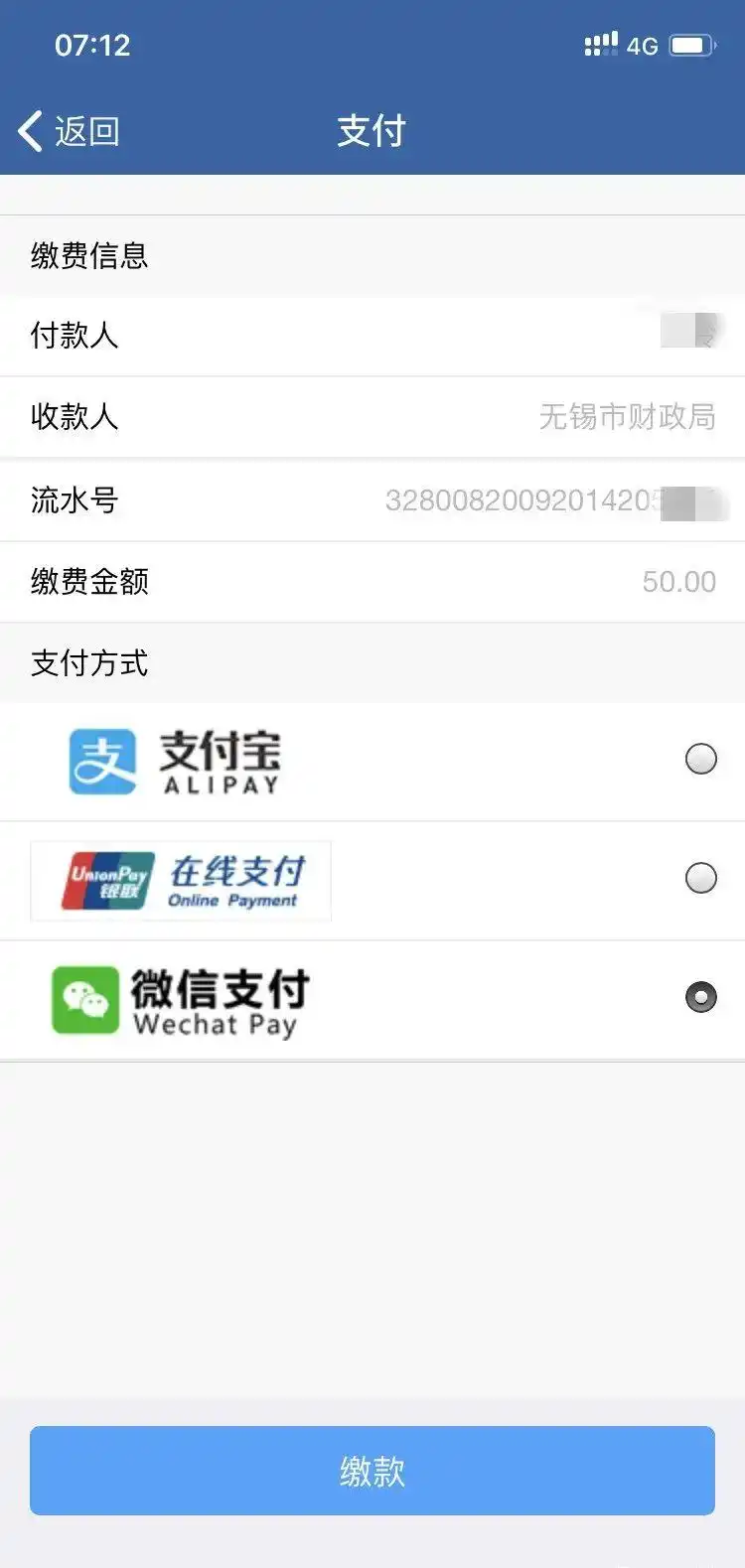This screenshot has height=1568, width=745.
Task: Click the cellular signal bars icon
Action: coord(600,44)
